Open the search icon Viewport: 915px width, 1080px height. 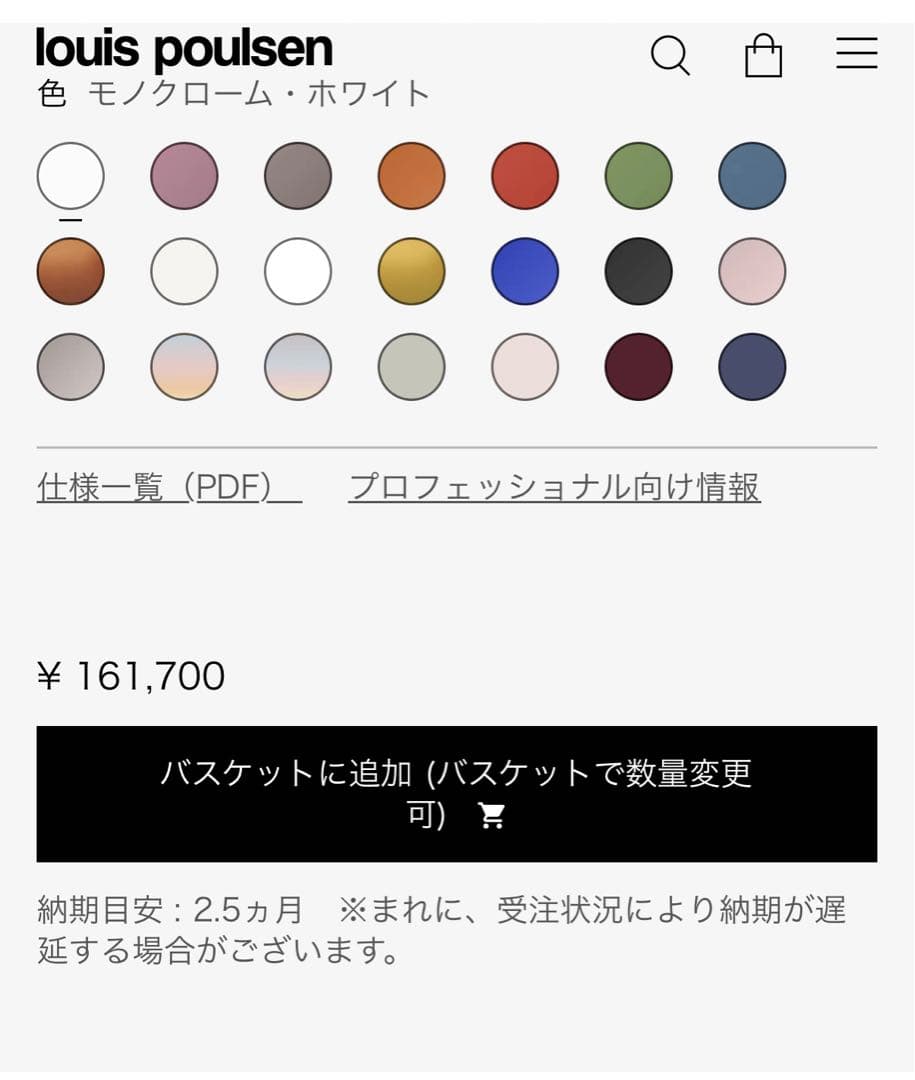pos(670,56)
